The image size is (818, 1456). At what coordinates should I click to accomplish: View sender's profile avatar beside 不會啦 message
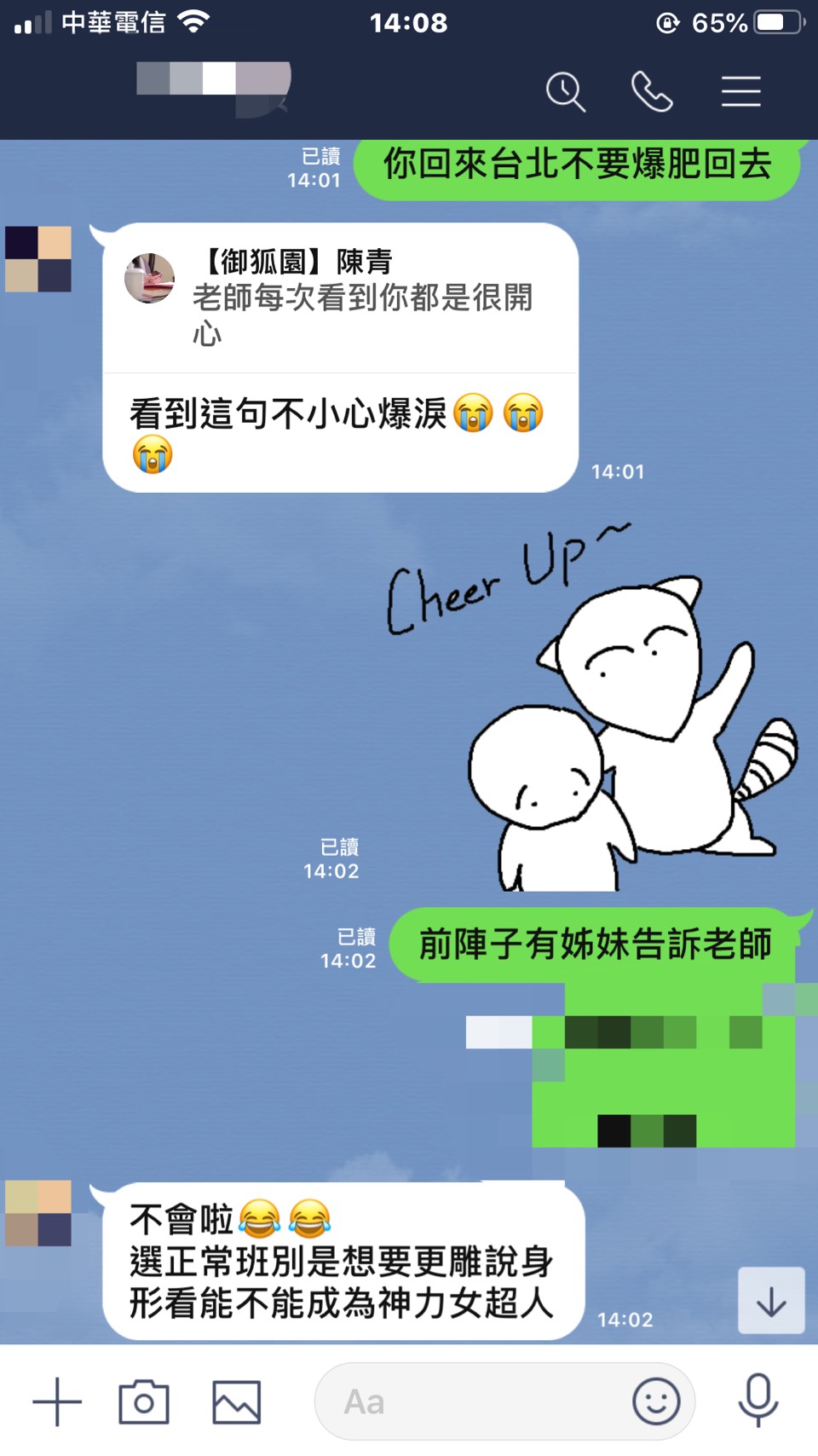[38, 1213]
